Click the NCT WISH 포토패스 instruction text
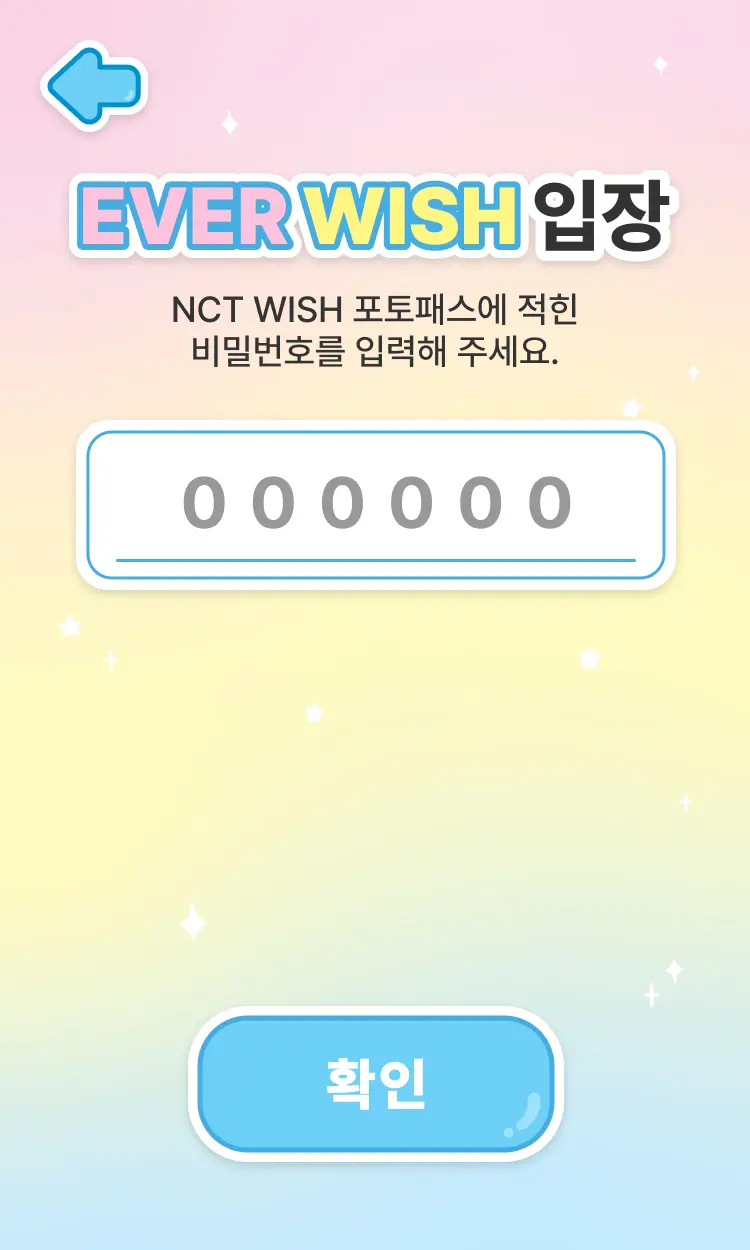This screenshot has width=750, height=1250. (x=375, y=330)
